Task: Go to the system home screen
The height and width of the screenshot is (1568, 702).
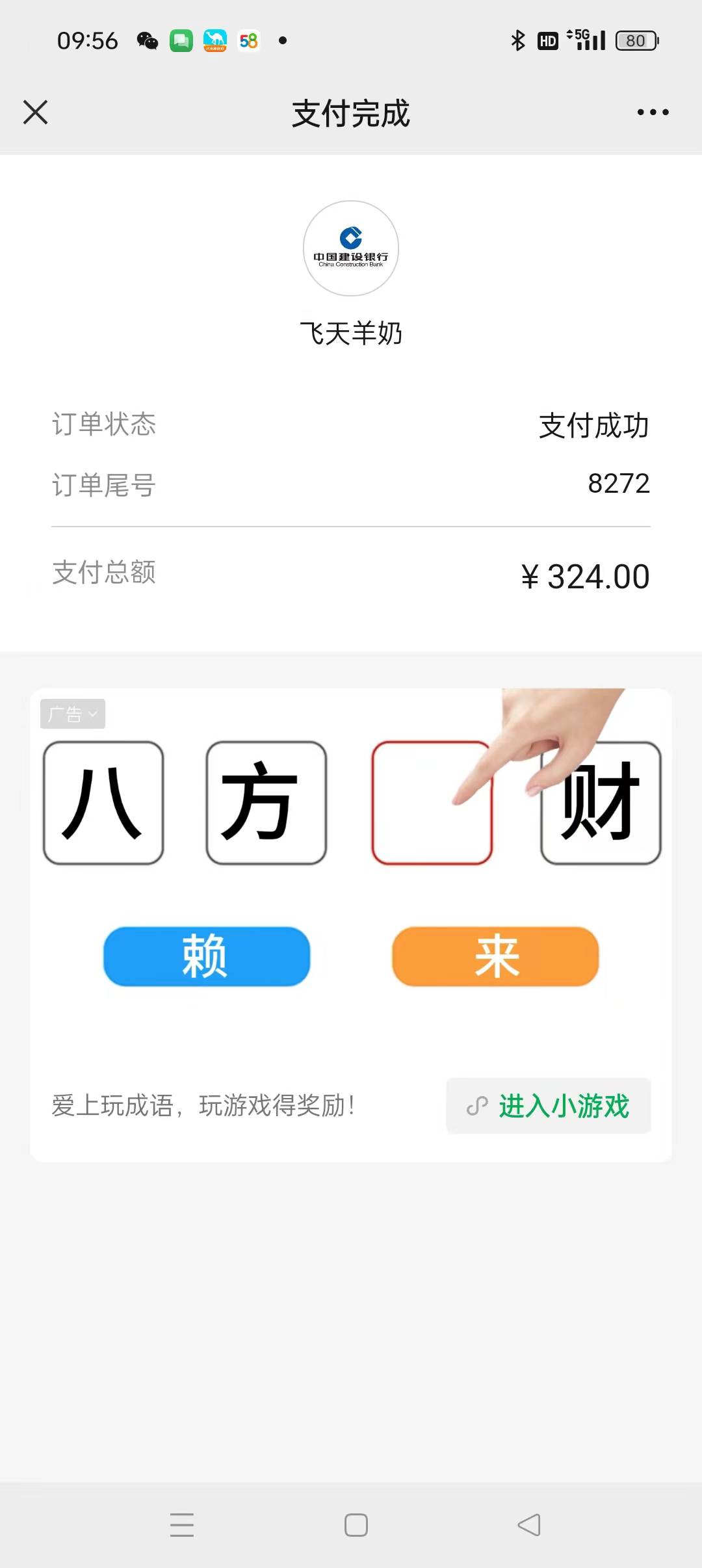Action: [x=356, y=1525]
